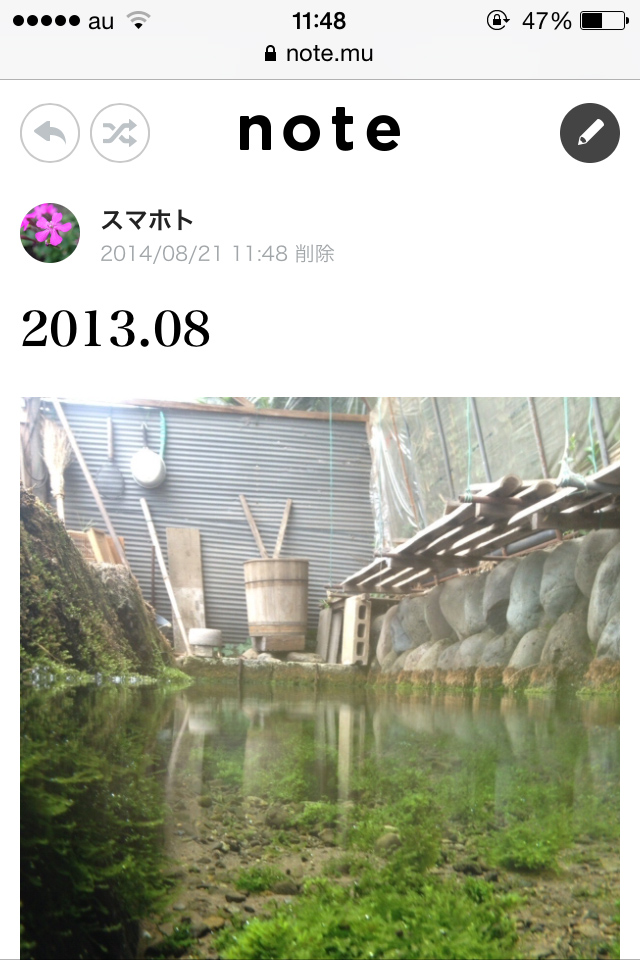Open スマホト profile avatar

pyautogui.click(x=50, y=233)
